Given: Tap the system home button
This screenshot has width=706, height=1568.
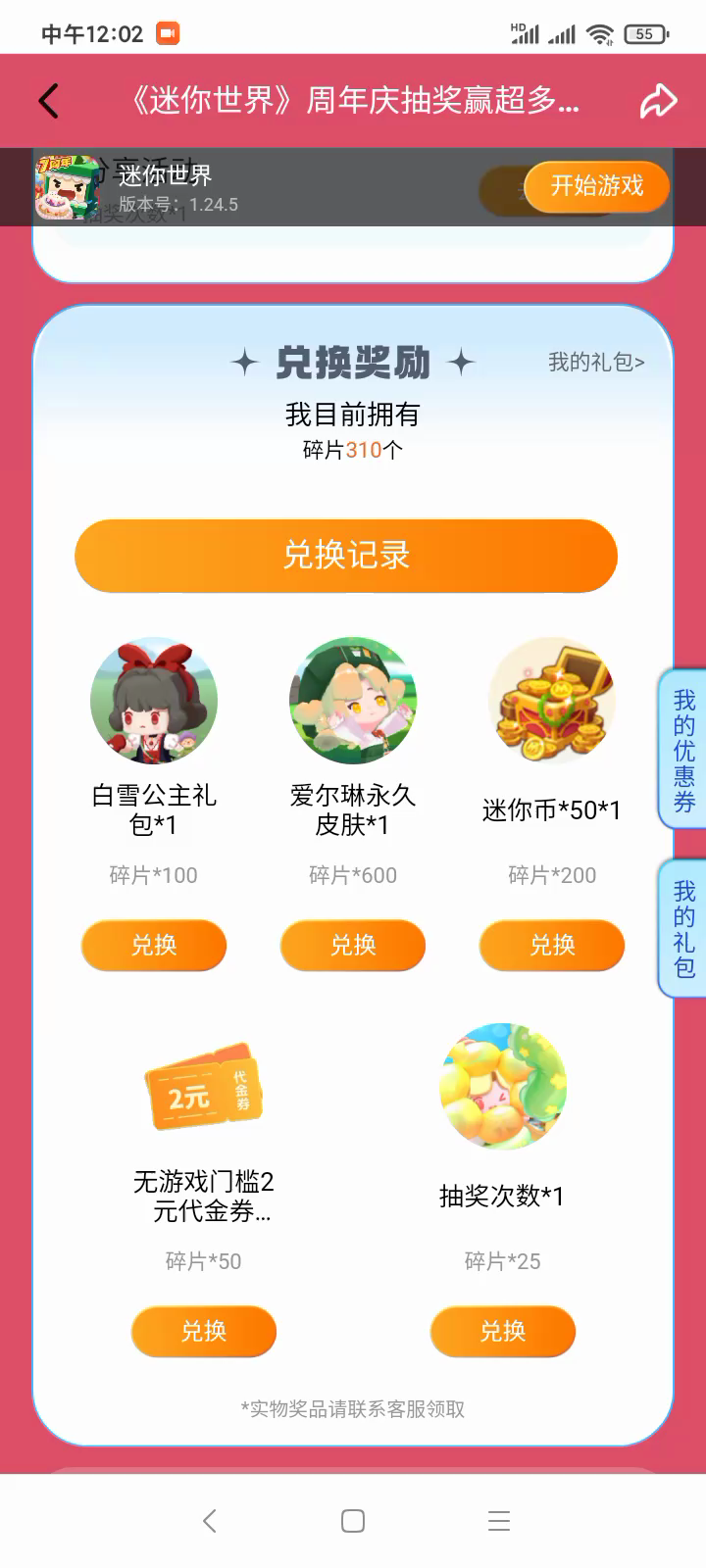Looking at the screenshot, I should tap(353, 1521).
